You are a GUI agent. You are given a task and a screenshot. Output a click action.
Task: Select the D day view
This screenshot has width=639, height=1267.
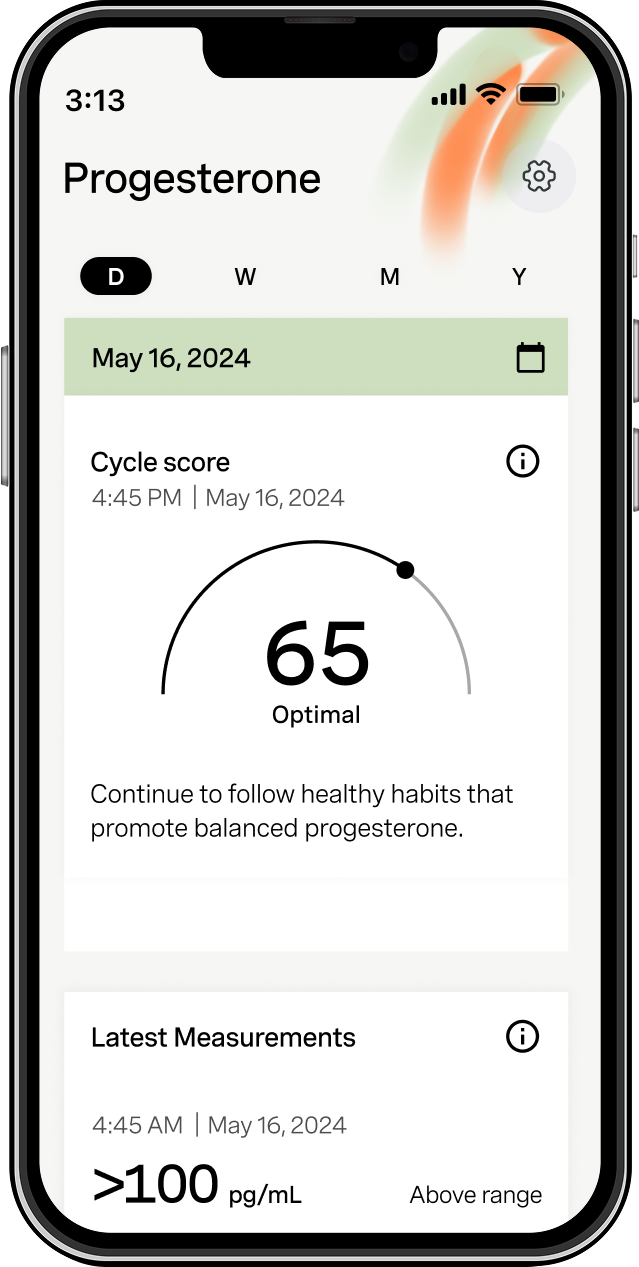point(116,277)
